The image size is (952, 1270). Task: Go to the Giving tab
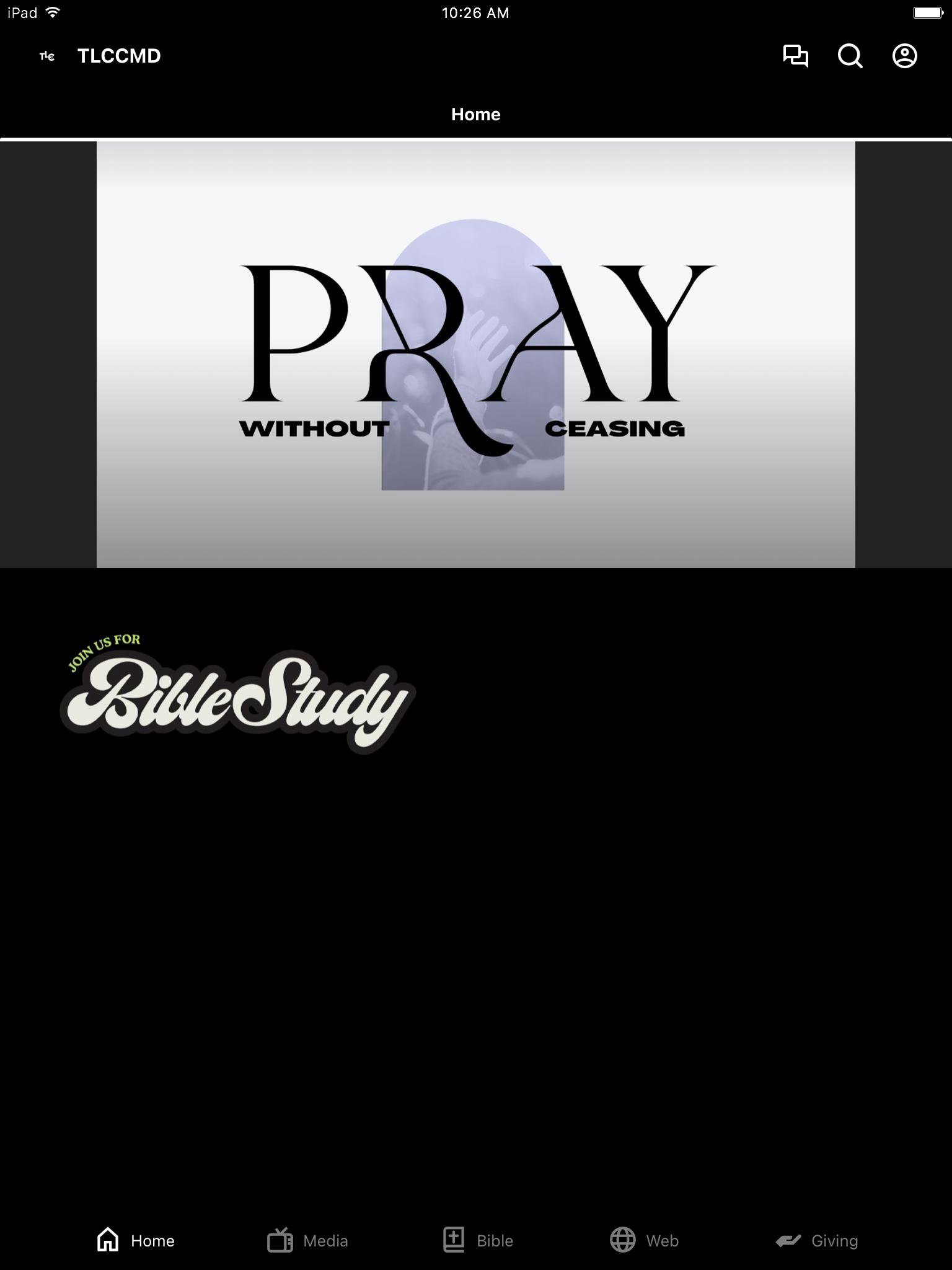817,1240
